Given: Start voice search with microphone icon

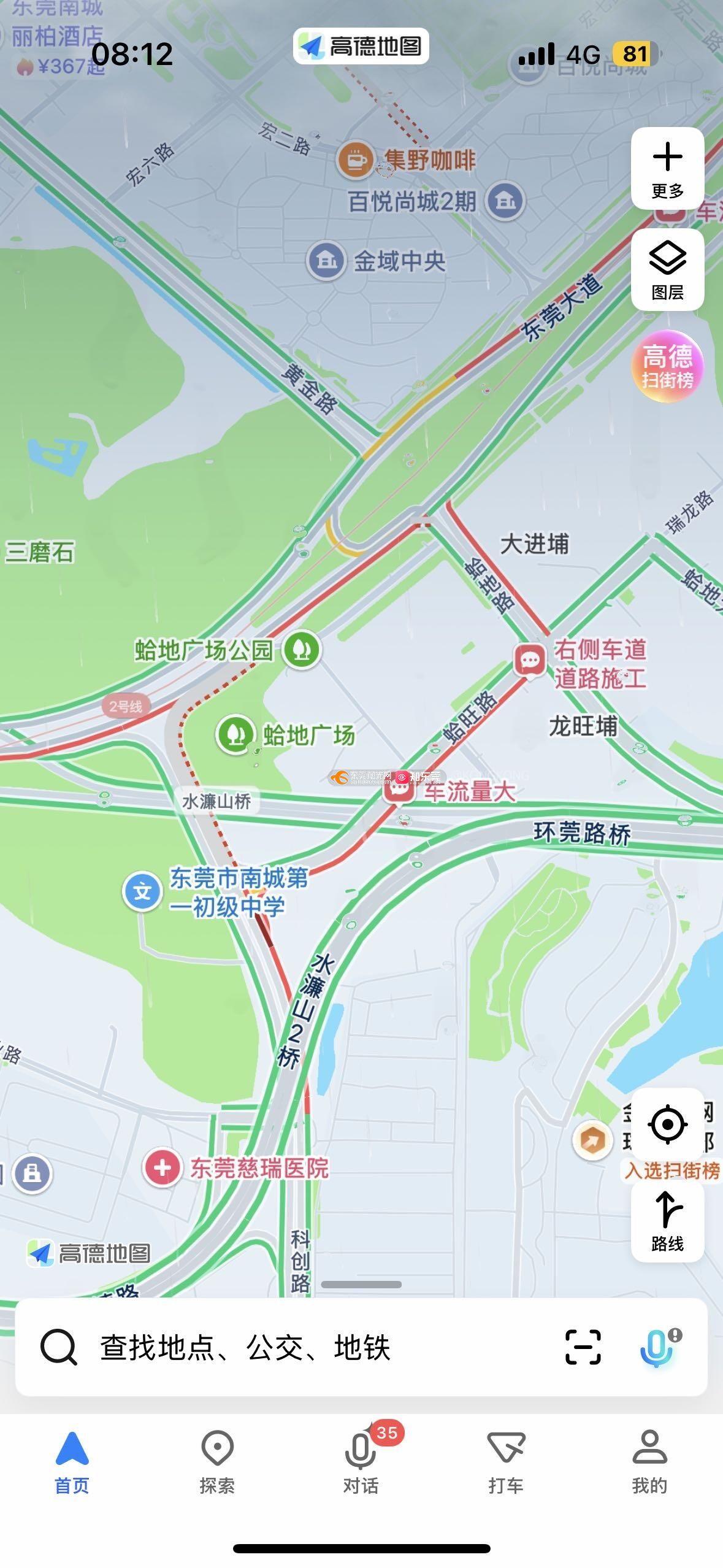Looking at the screenshot, I should [657, 1347].
